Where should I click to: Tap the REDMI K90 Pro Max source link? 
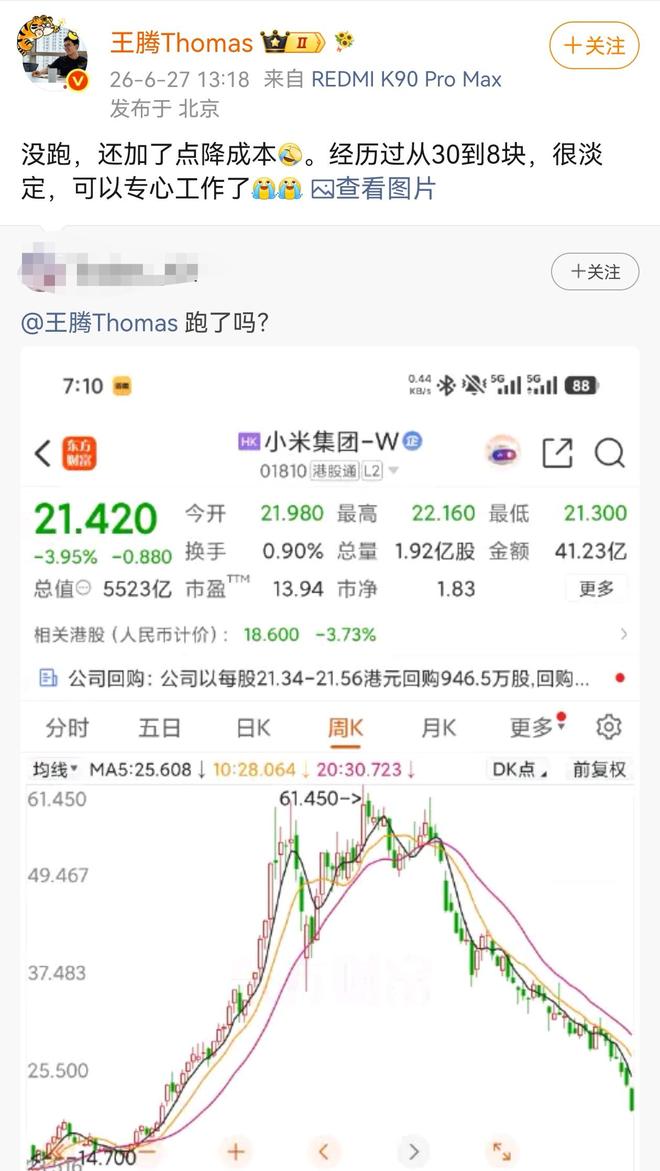pyautogui.click(x=406, y=79)
